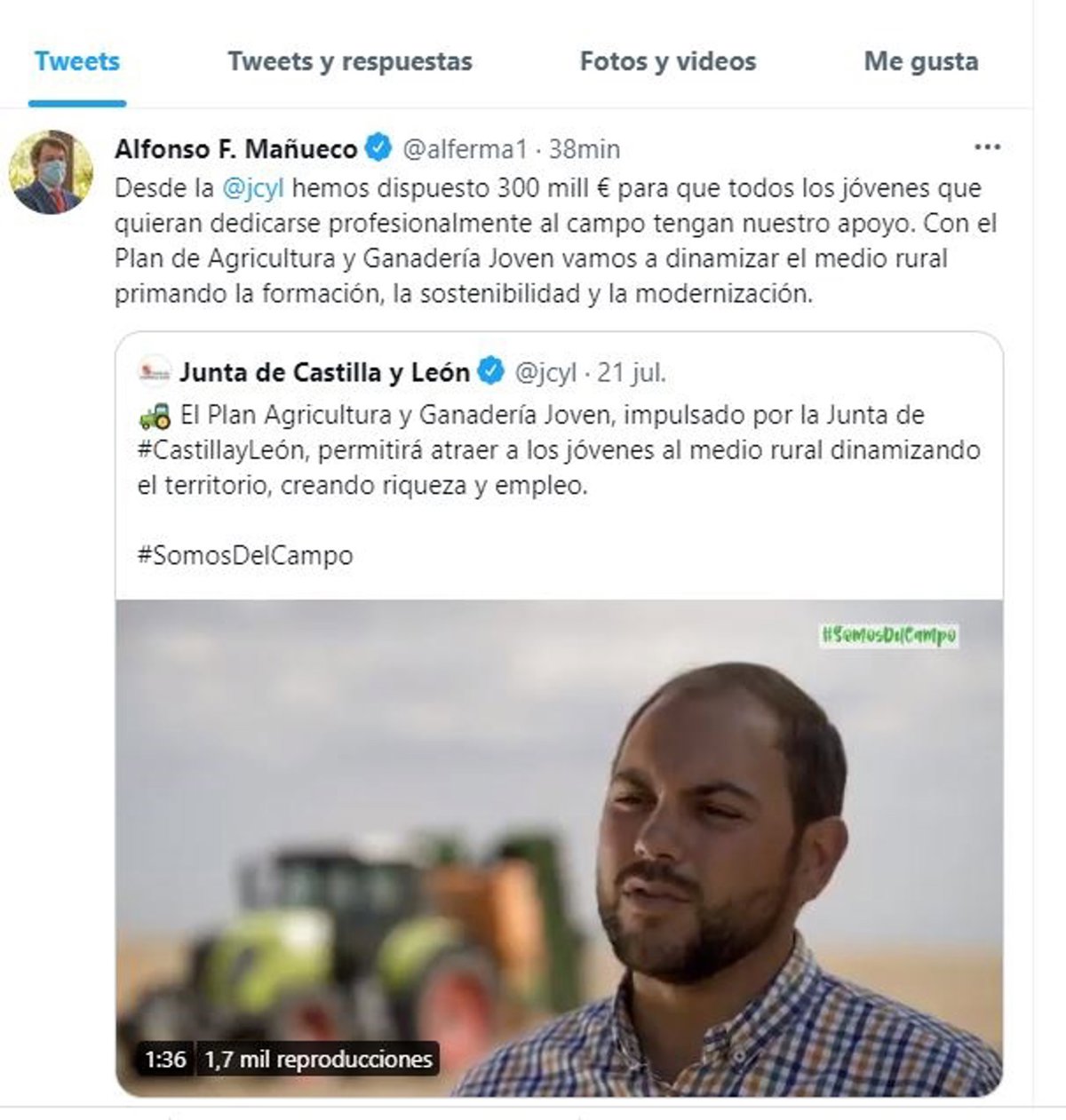This screenshot has height=1120, width=1066.
Task: Open Alfonso F. Mañueco's profile name
Action: point(235,148)
